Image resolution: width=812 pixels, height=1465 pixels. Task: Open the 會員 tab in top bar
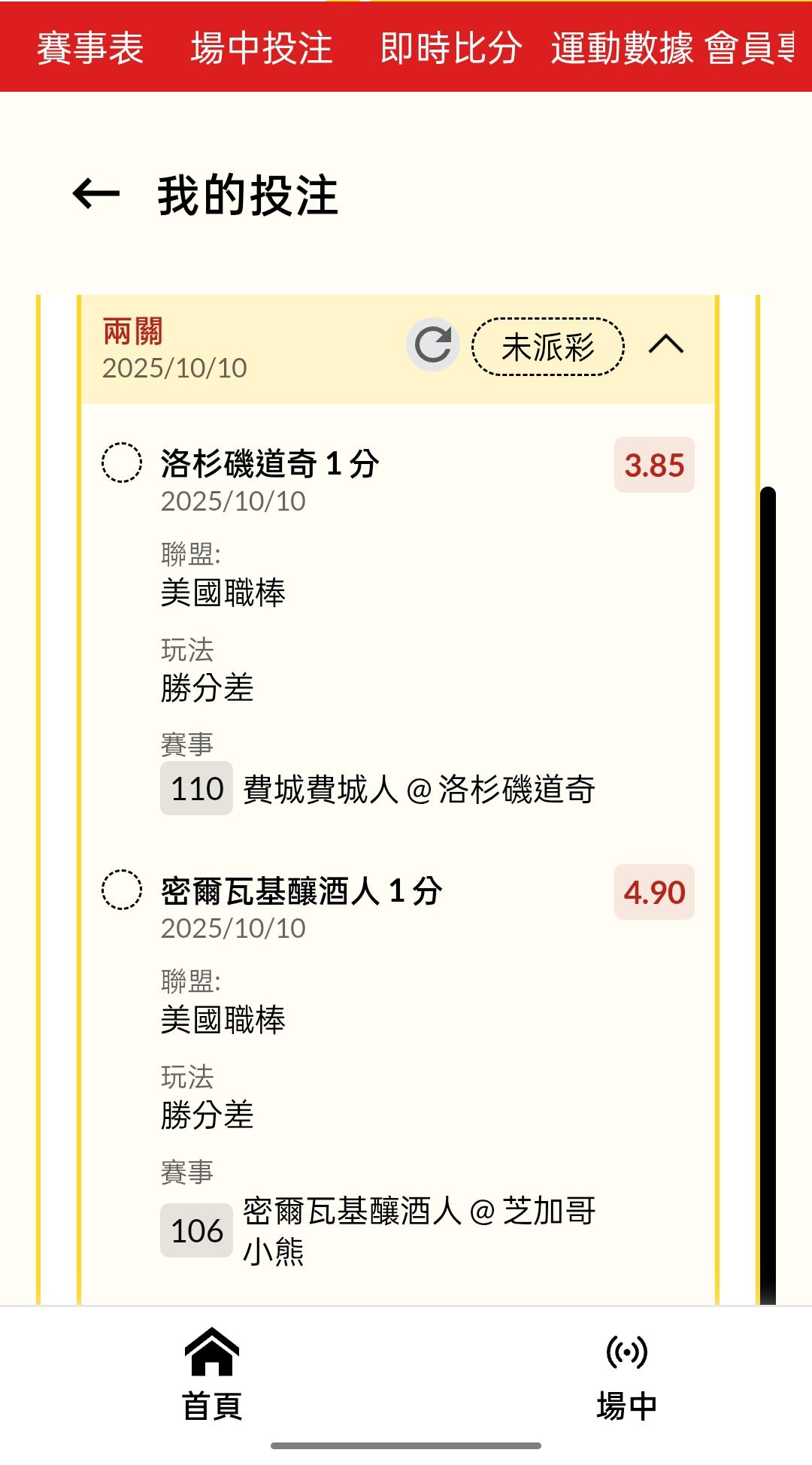point(749,48)
